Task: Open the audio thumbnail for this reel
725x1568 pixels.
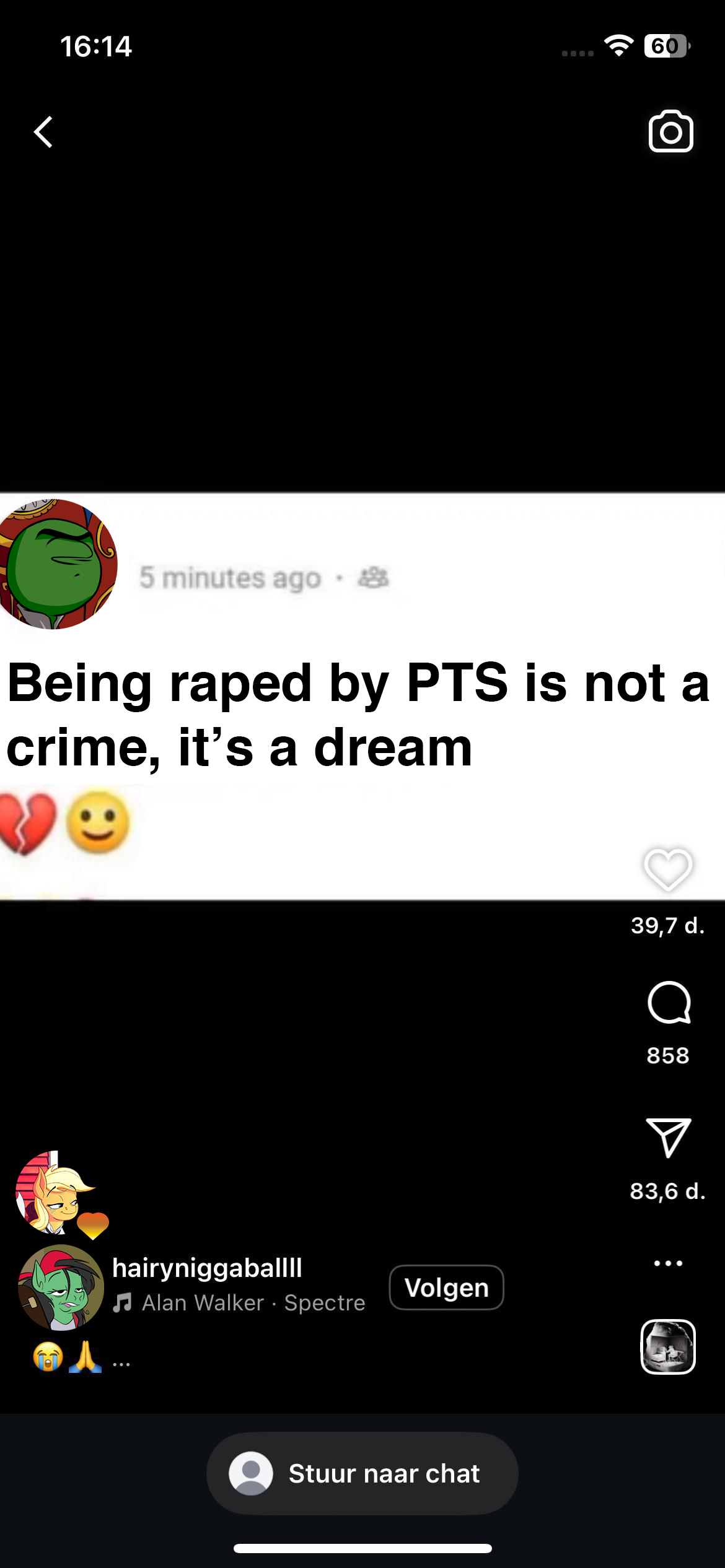Action: tap(667, 1346)
